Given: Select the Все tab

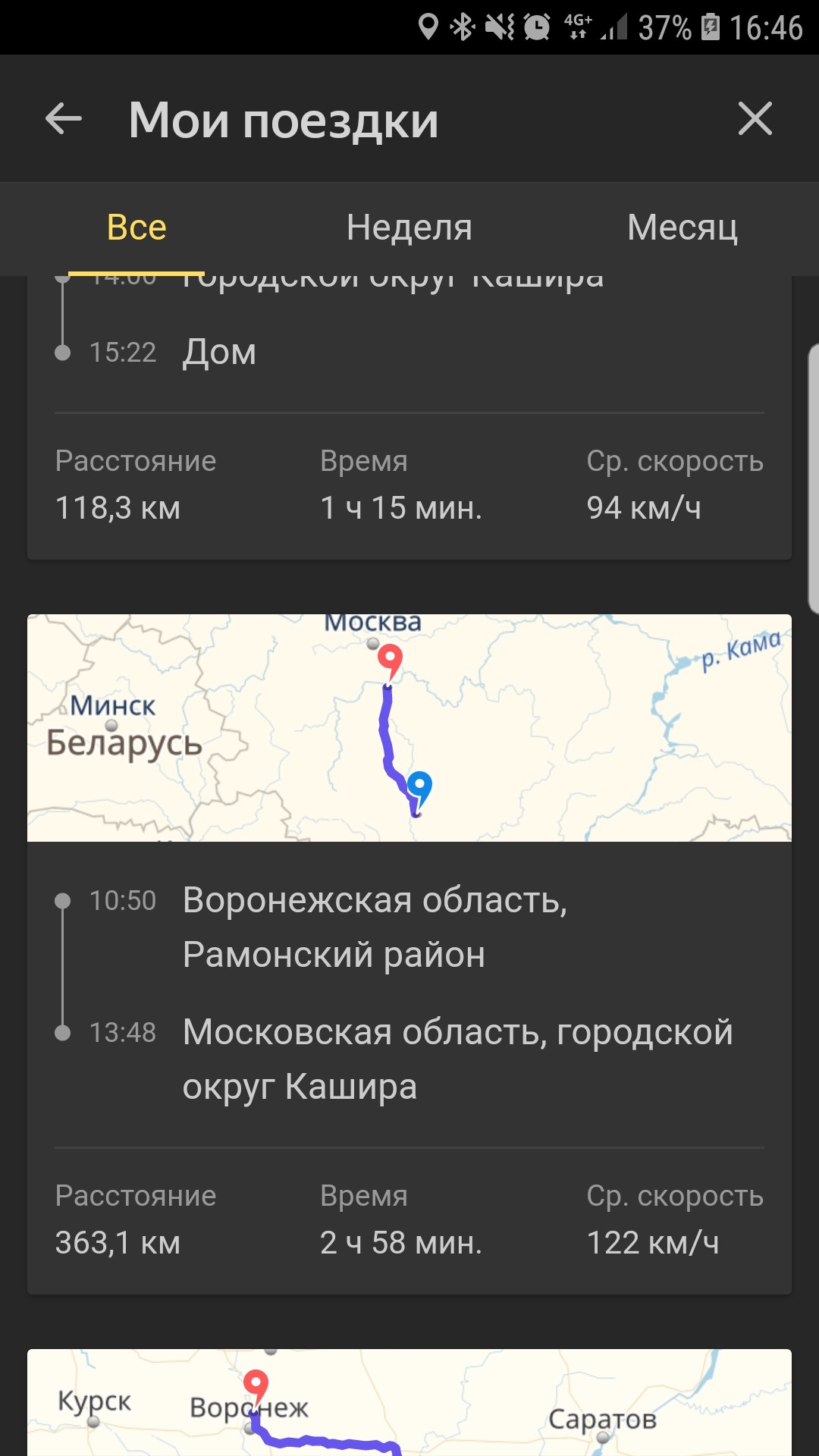Looking at the screenshot, I should [x=136, y=227].
